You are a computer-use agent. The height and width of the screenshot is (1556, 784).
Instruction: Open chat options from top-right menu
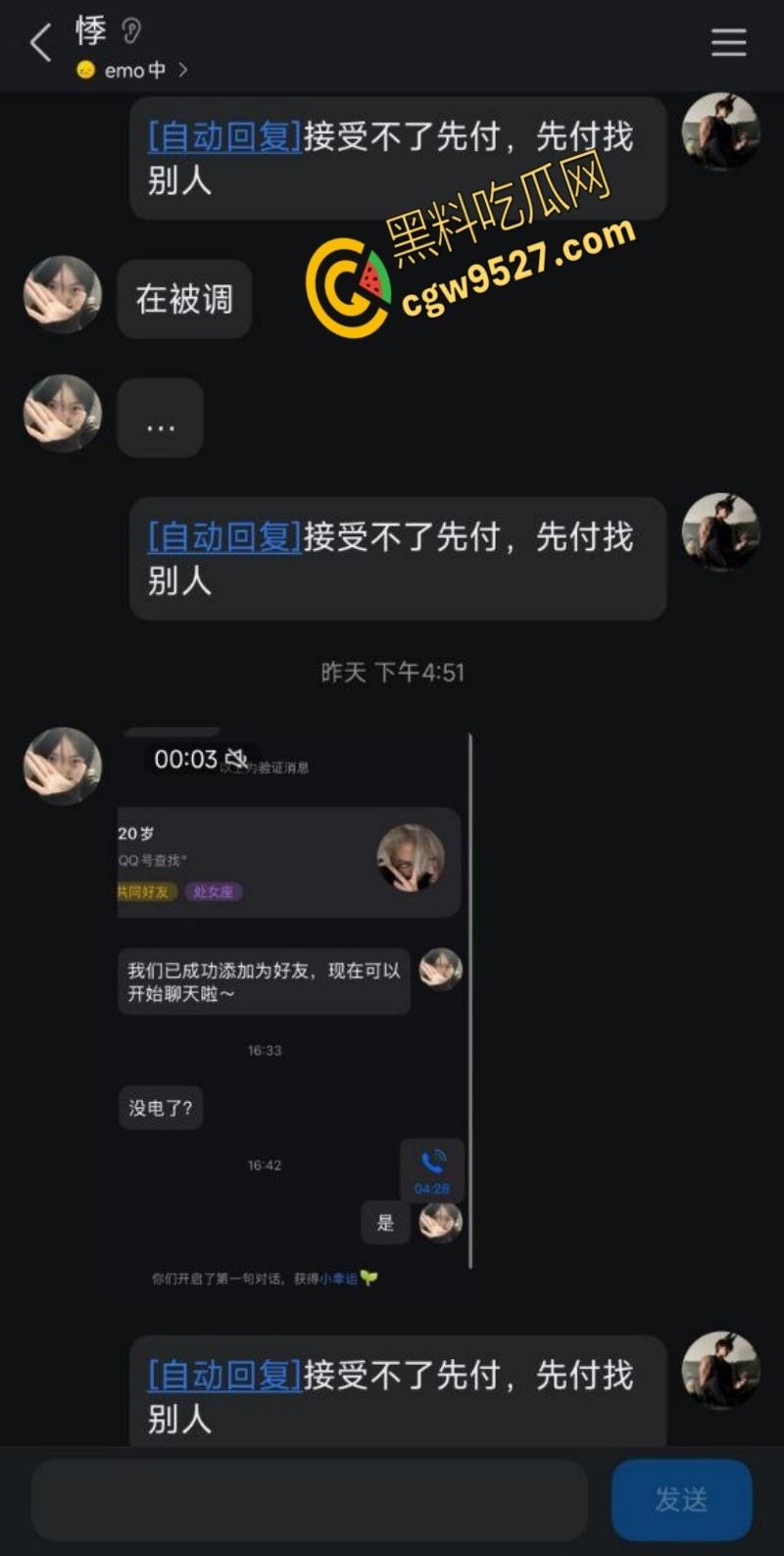tap(728, 43)
